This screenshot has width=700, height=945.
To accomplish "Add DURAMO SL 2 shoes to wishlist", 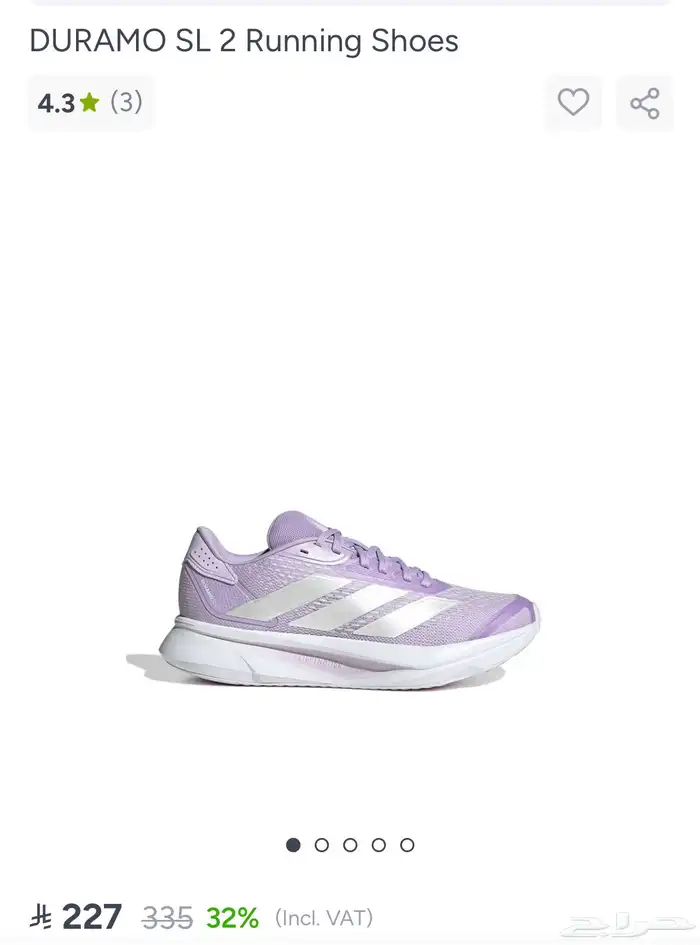I will coord(573,102).
